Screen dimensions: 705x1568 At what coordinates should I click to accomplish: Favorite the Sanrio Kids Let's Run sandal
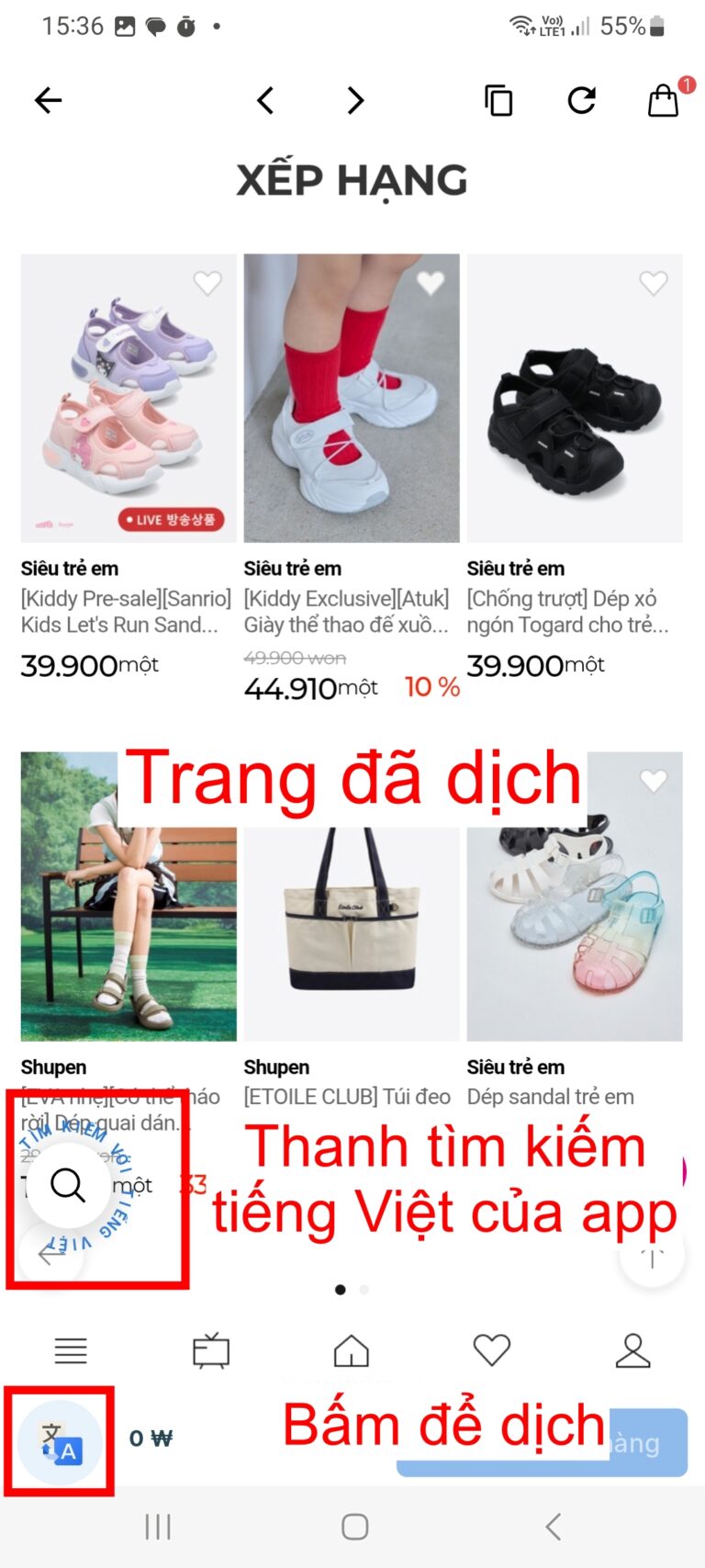207,283
